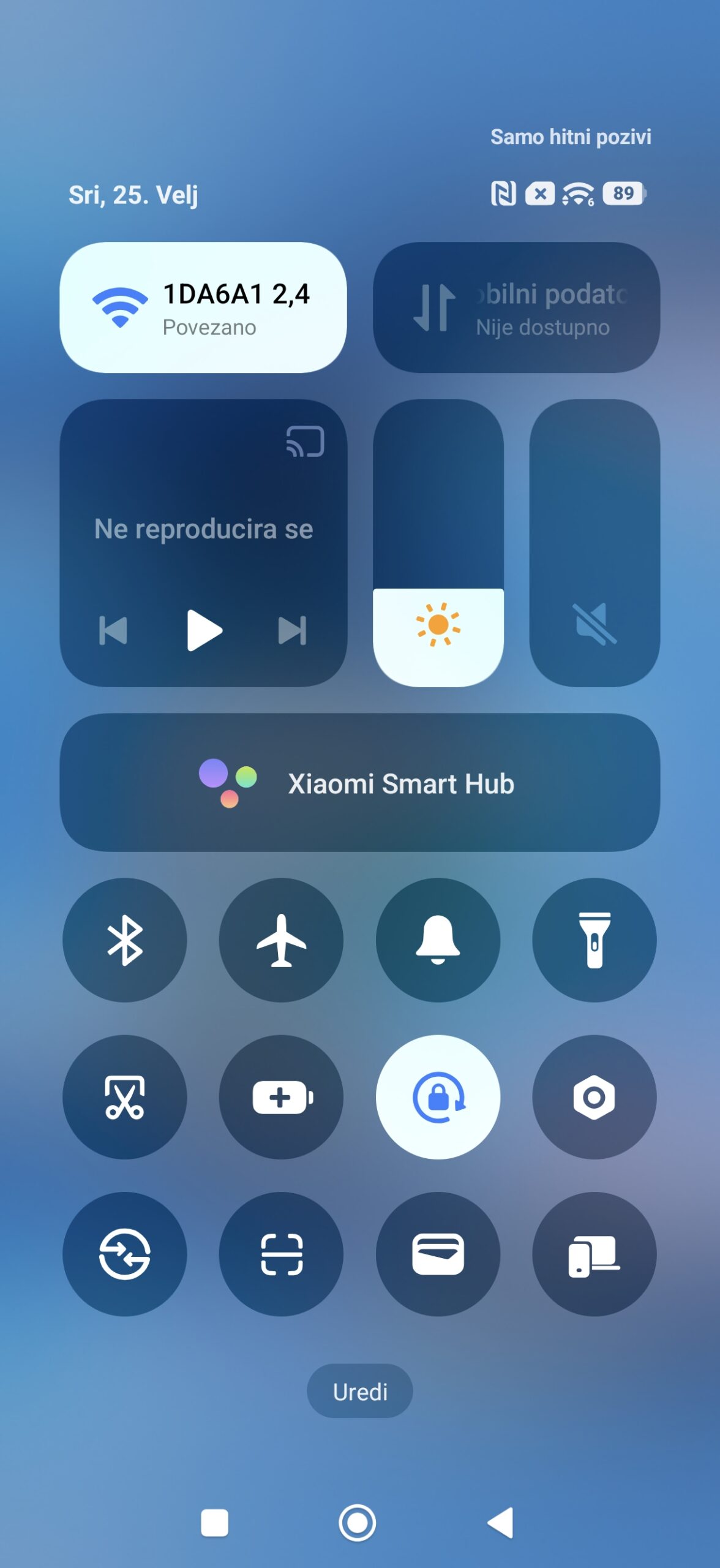The height and width of the screenshot is (1568, 720).
Task: Open the wallet card tile
Action: point(438,1254)
